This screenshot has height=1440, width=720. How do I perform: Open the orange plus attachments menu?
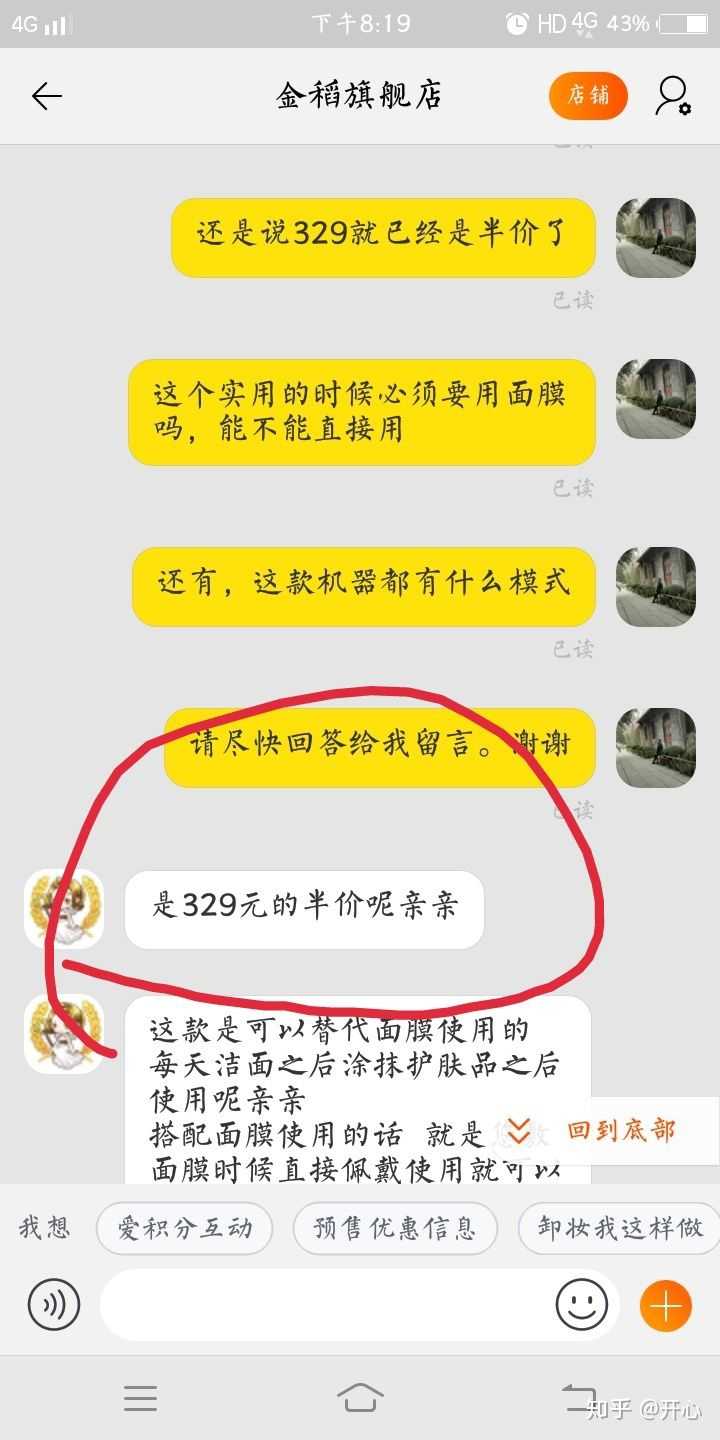click(x=665, y=1305)
